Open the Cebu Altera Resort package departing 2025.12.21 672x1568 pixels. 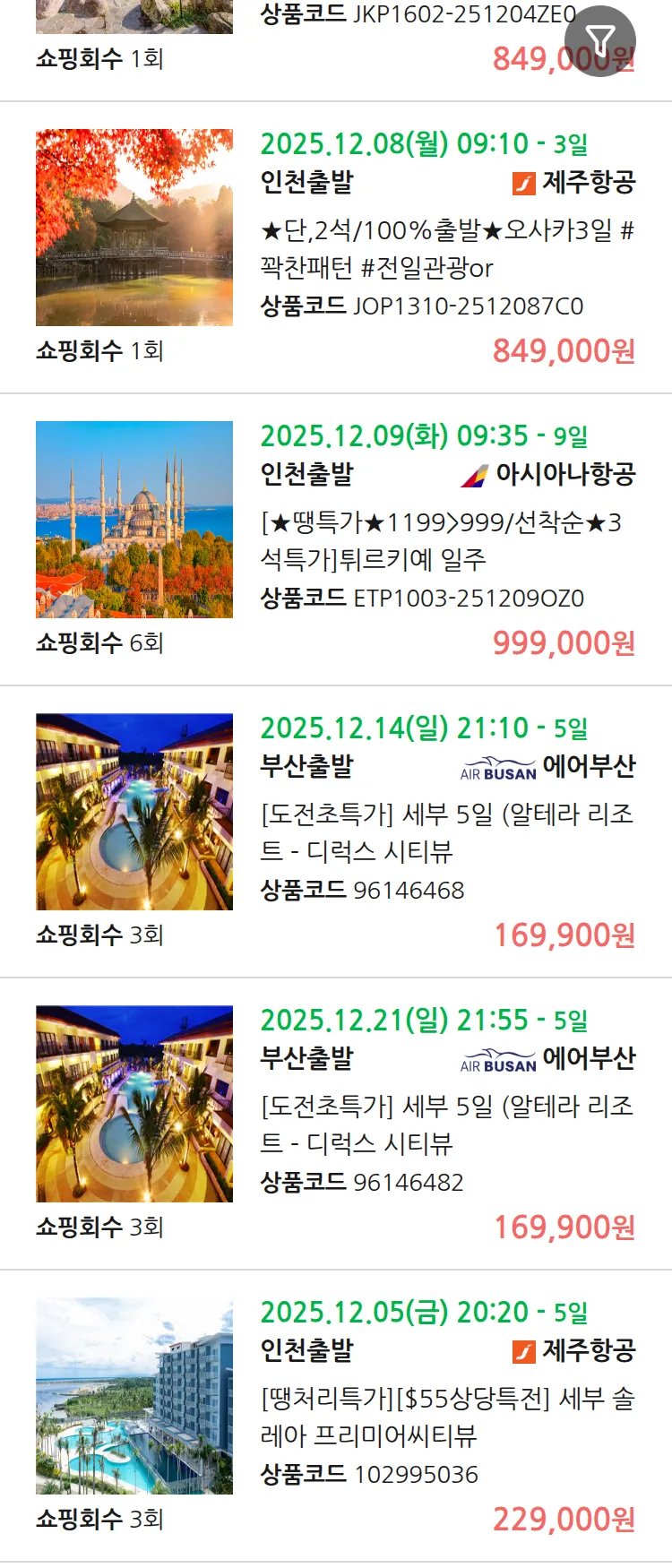pyautogui.click(x=446, y=1125)
